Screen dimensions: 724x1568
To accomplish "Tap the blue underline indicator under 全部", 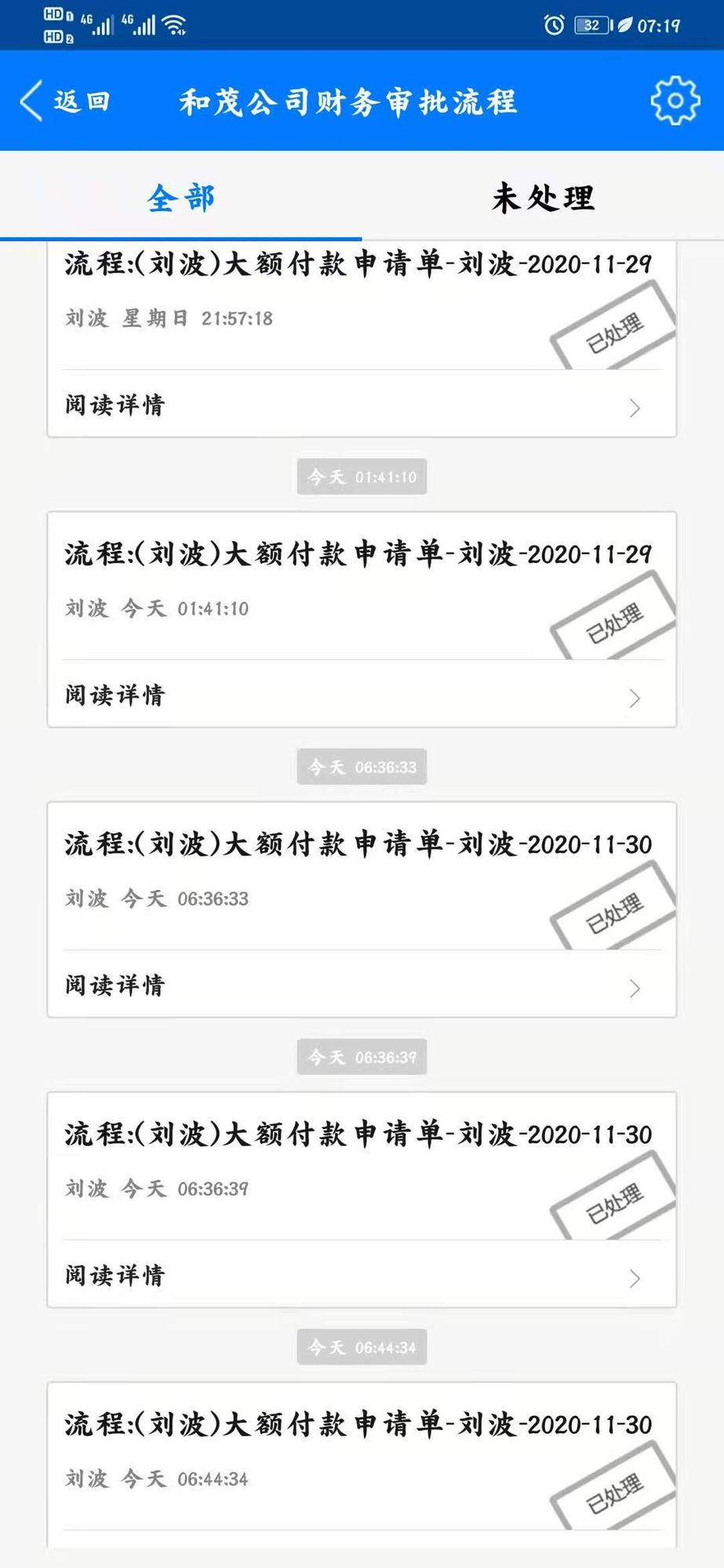I will (x=181, y=234).
